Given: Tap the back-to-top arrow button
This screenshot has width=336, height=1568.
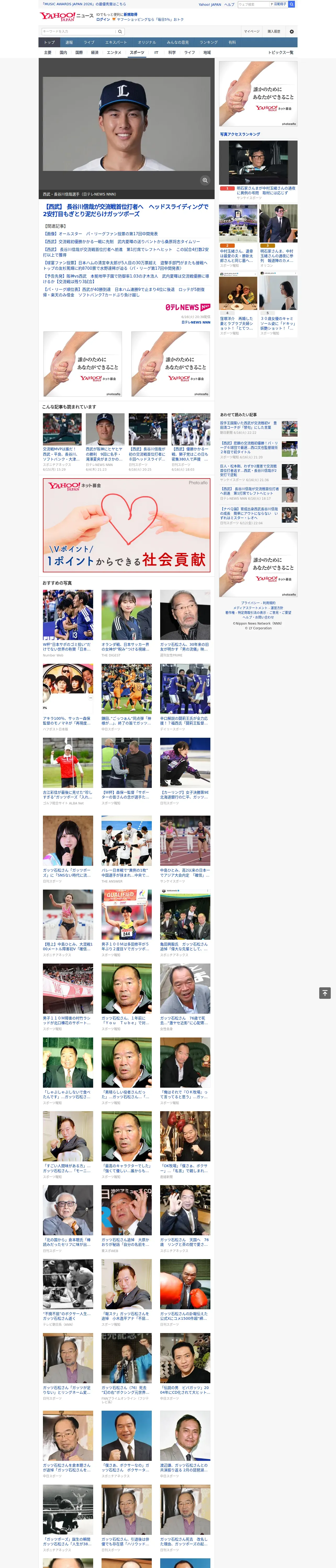Looking at the screenshot, I should [325, 993].
